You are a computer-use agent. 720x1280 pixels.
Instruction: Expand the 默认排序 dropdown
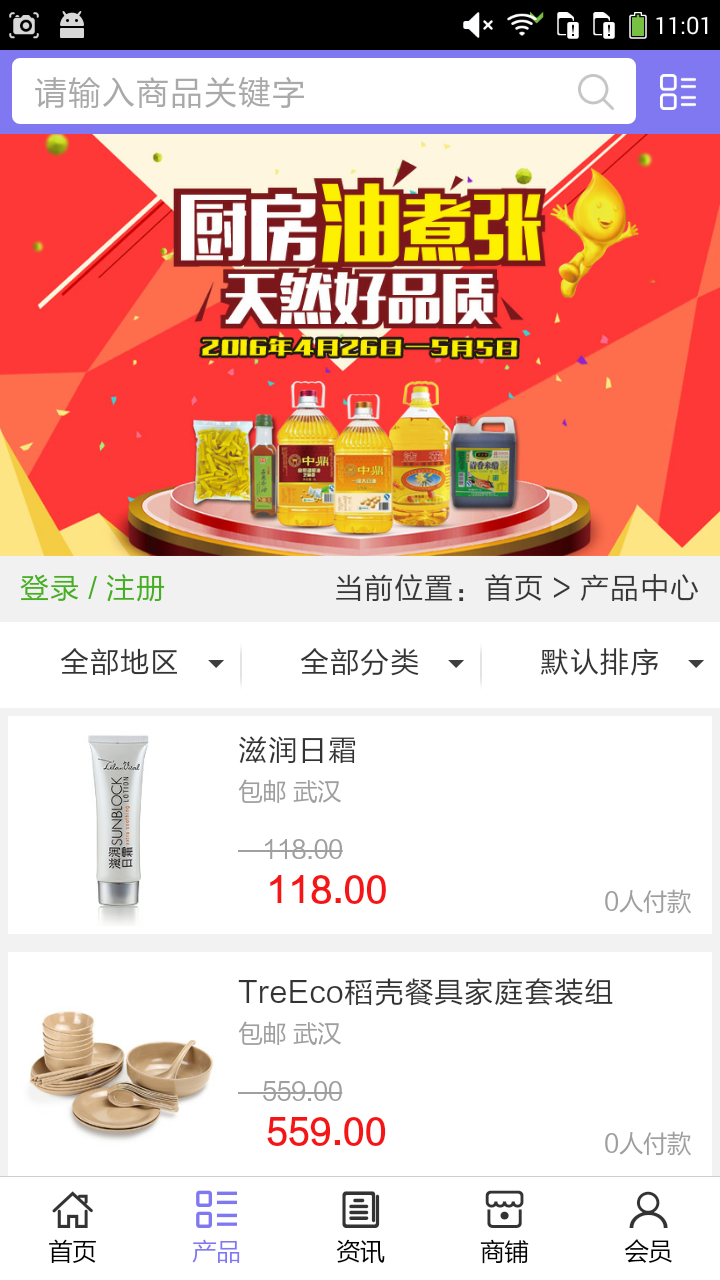620,662
